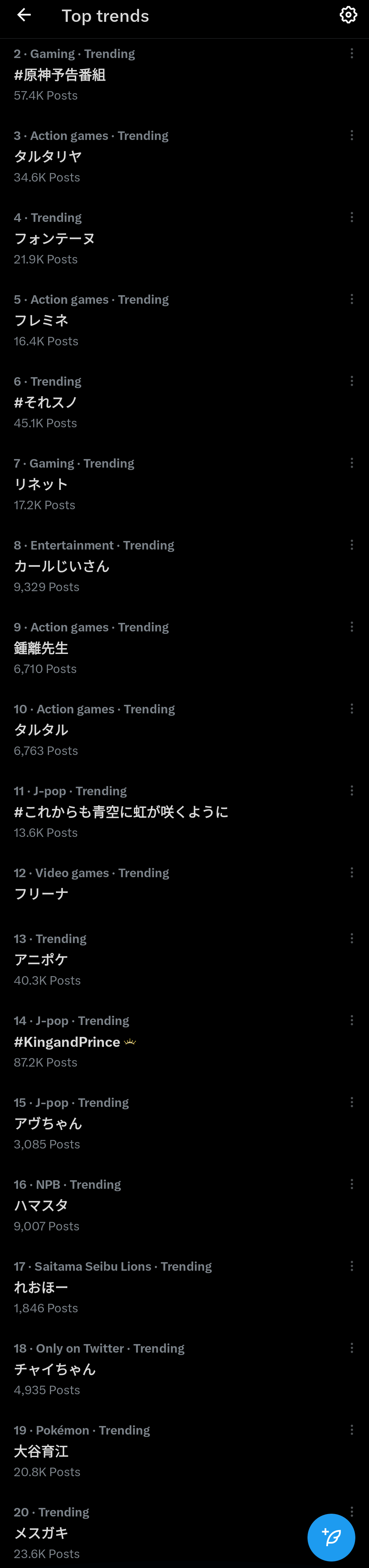View posts about リネット
The height and width of the screenshot is (1568, 369).
(x=41, y=484)
